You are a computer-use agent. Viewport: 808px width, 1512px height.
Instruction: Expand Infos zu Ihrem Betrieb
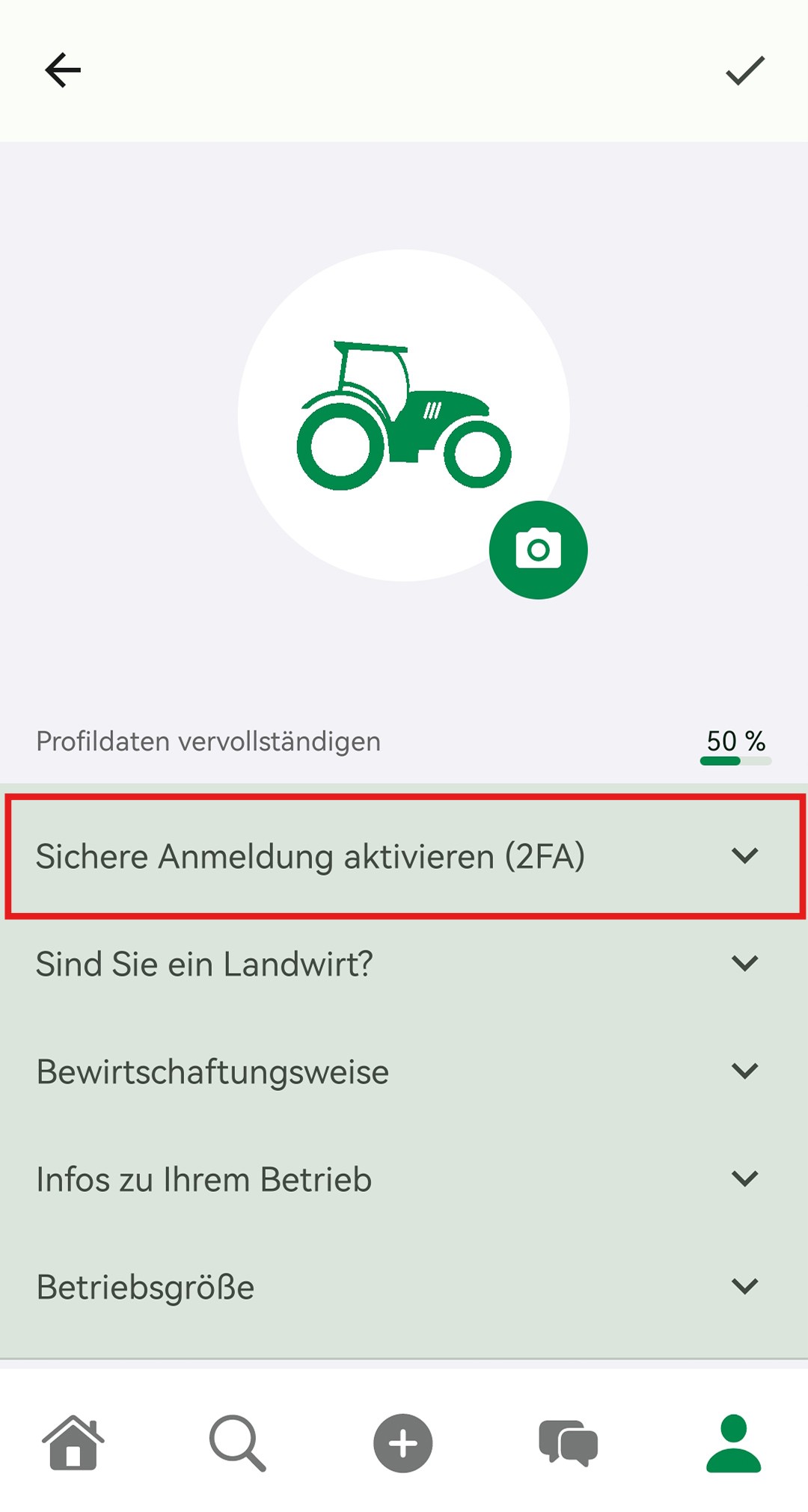404,1179
